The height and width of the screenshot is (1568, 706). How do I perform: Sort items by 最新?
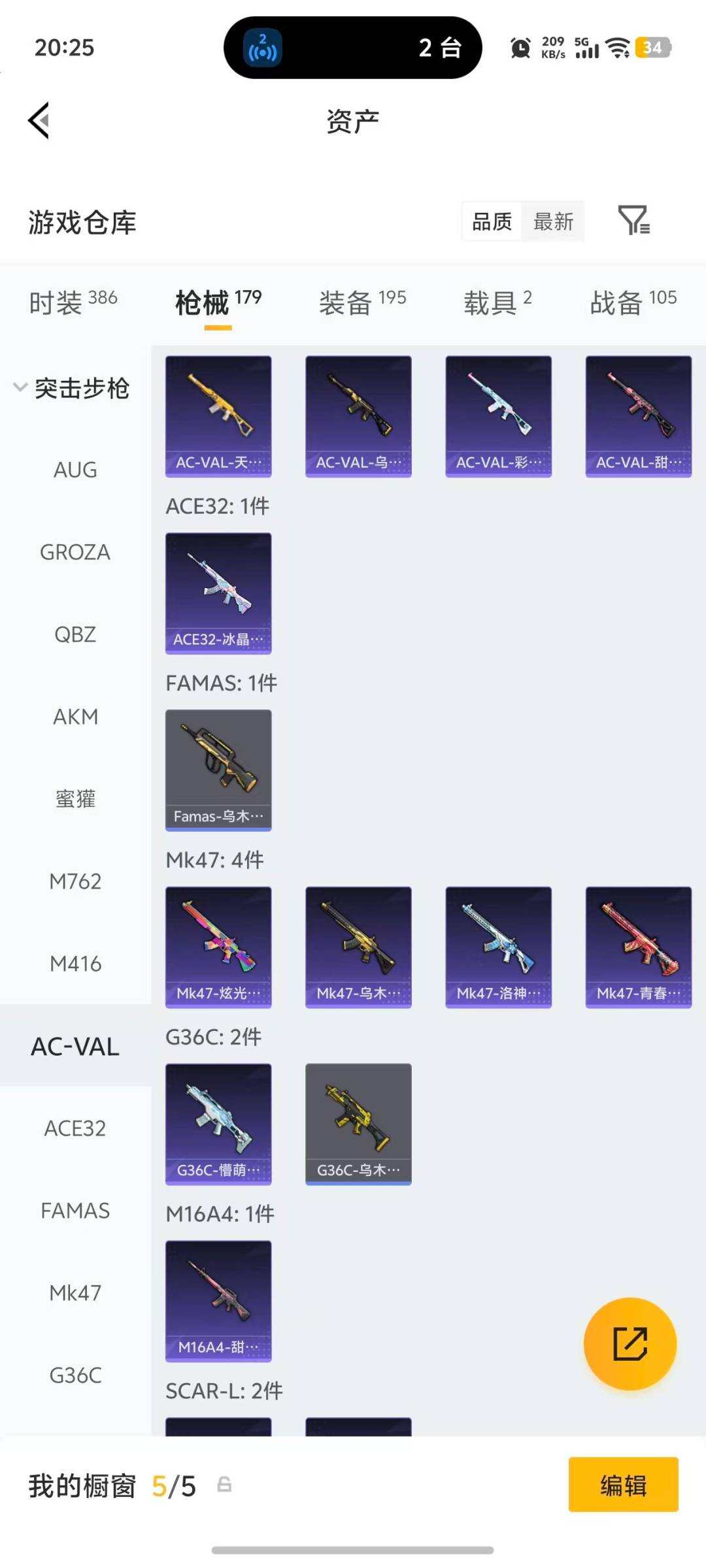pos(553,221)
